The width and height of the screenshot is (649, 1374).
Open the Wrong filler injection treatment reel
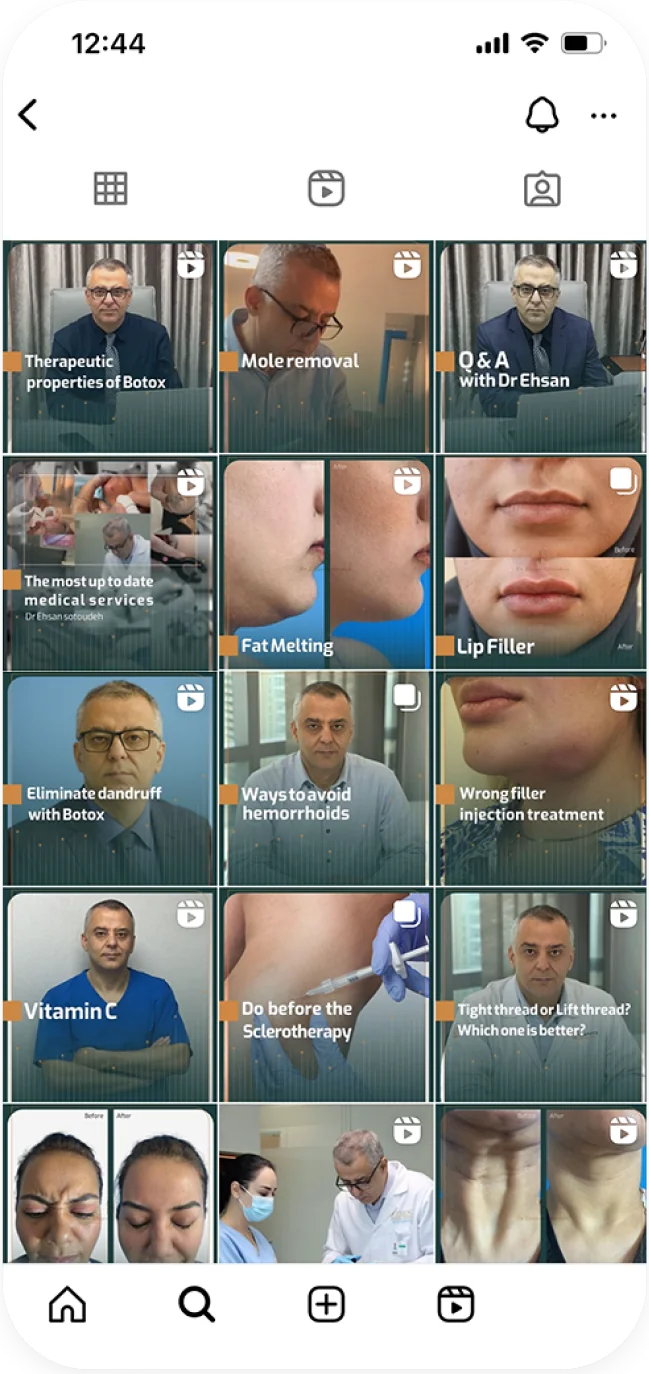point(541,780)
